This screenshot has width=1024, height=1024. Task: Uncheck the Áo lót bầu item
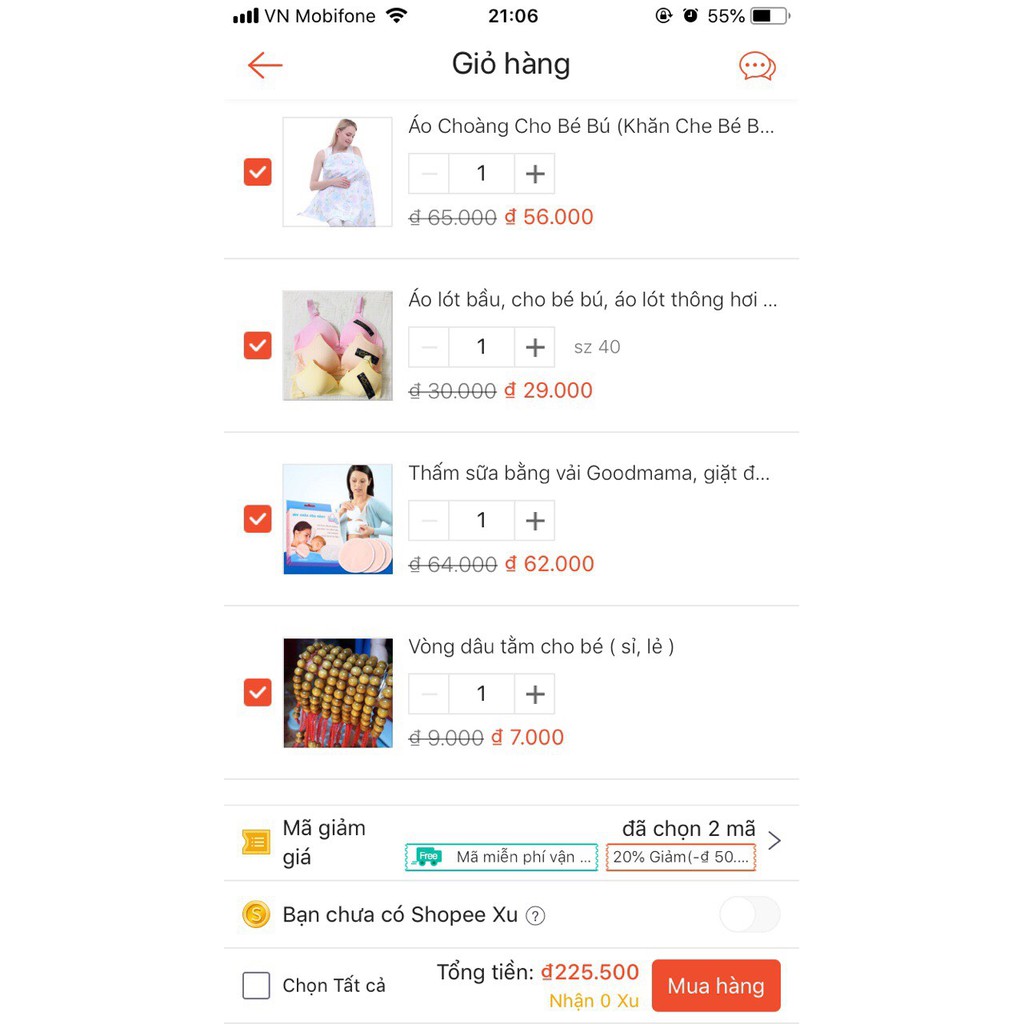click(x=258, y=345)
